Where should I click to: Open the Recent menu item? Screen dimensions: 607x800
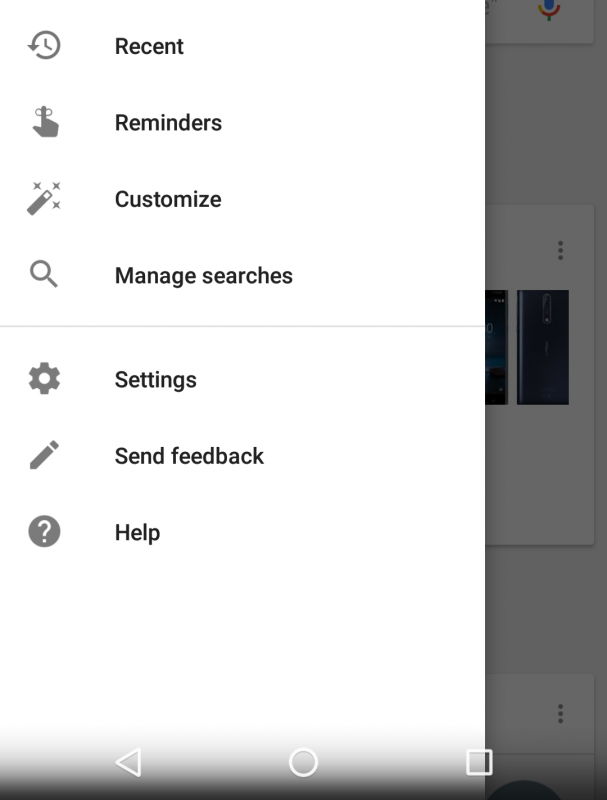tap(149, 46)
